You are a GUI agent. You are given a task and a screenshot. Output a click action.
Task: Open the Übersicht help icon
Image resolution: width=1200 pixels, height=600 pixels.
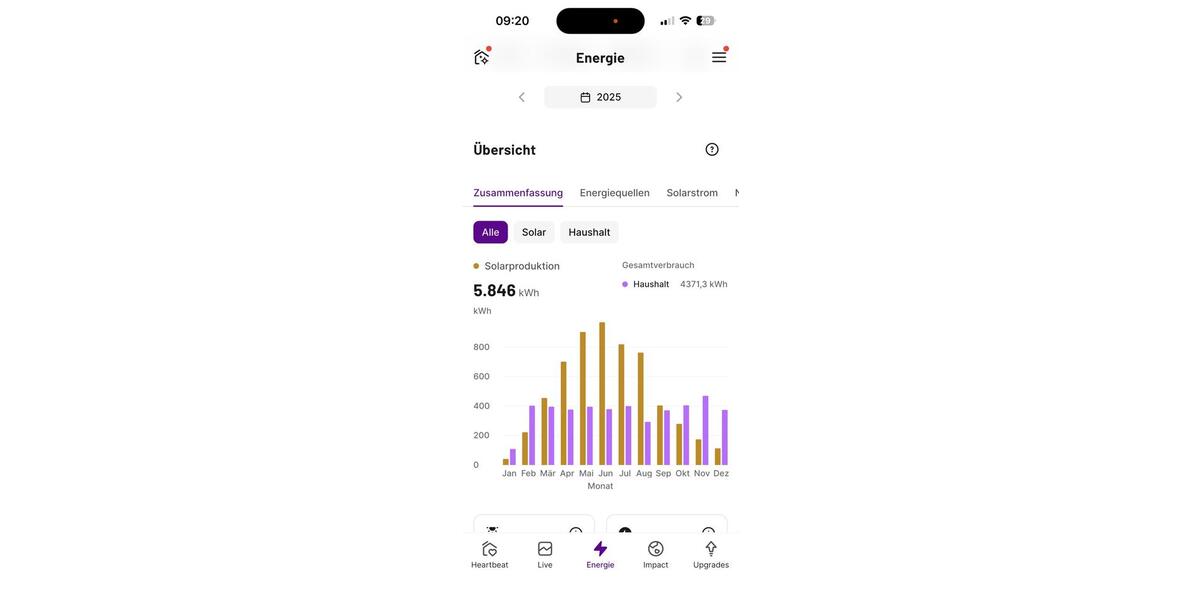[x=712, y=149]
